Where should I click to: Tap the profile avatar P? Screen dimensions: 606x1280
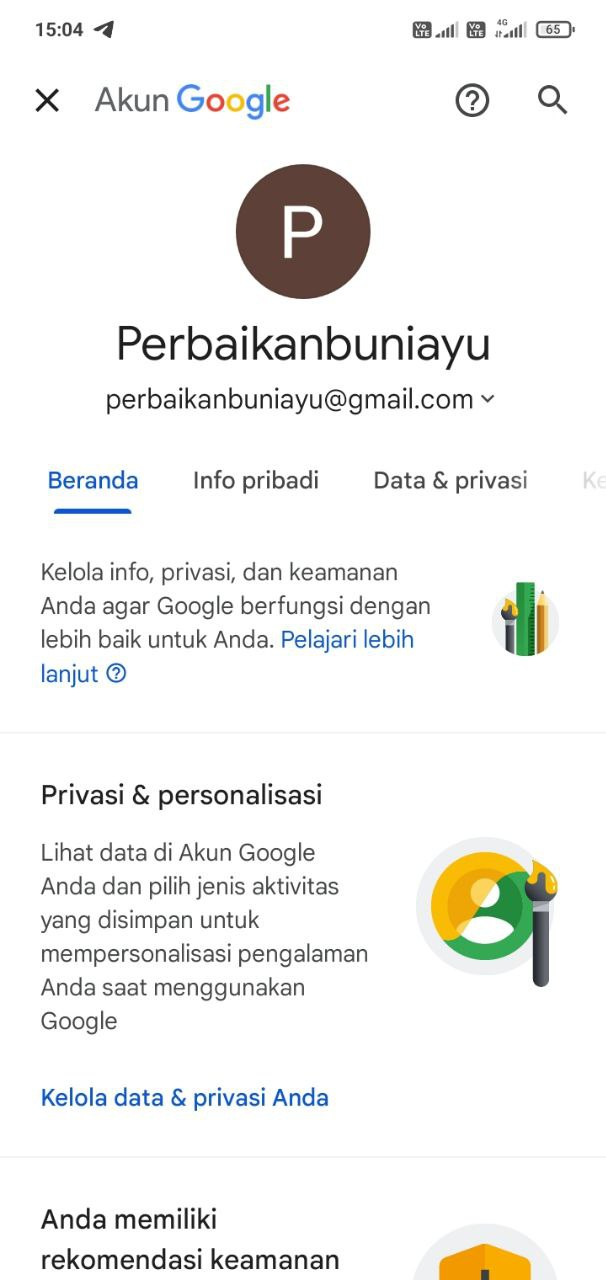point(303,232)
